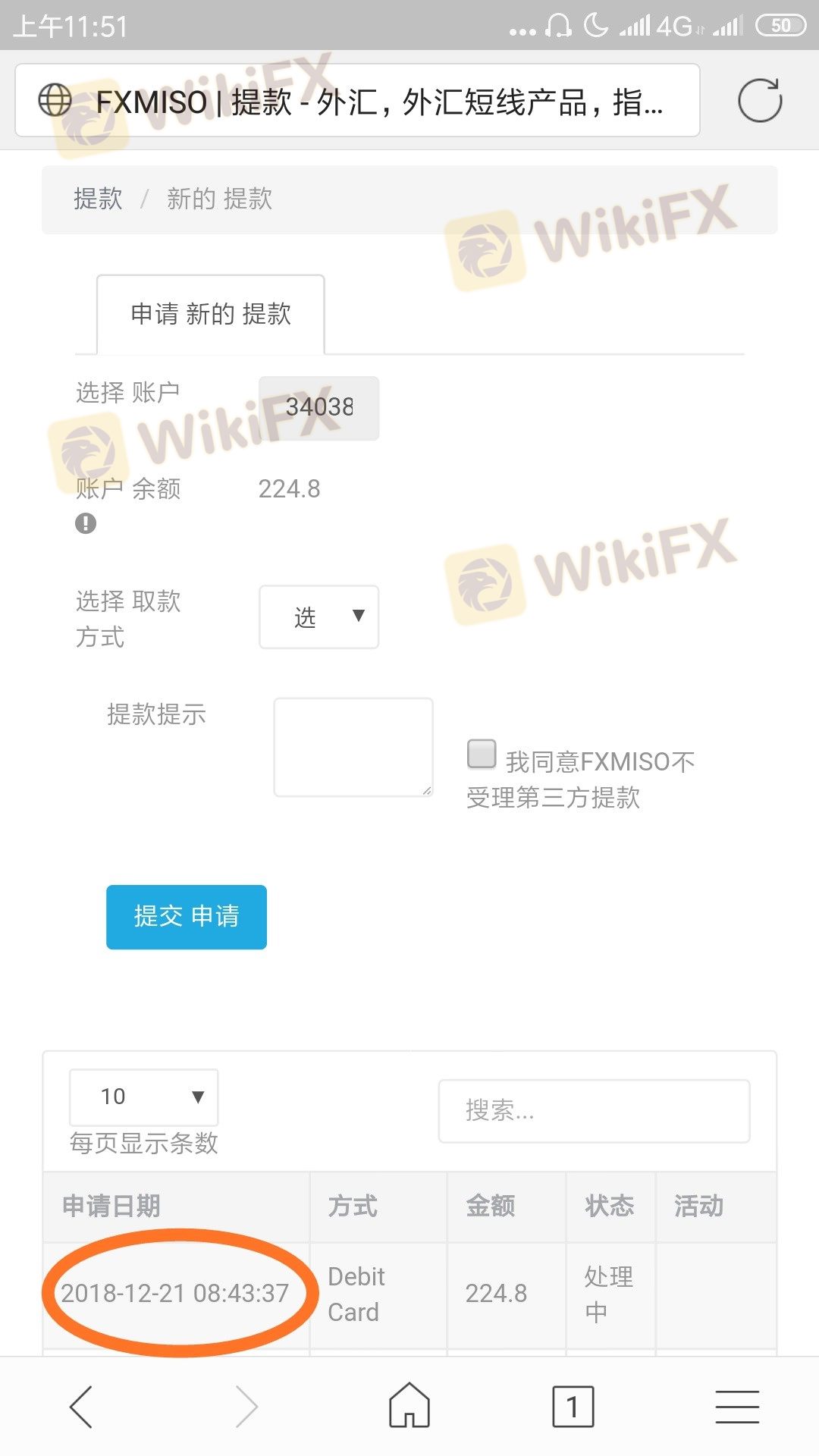
Task: Reload the page with the refresh icon
Action: tap(760, 100)
